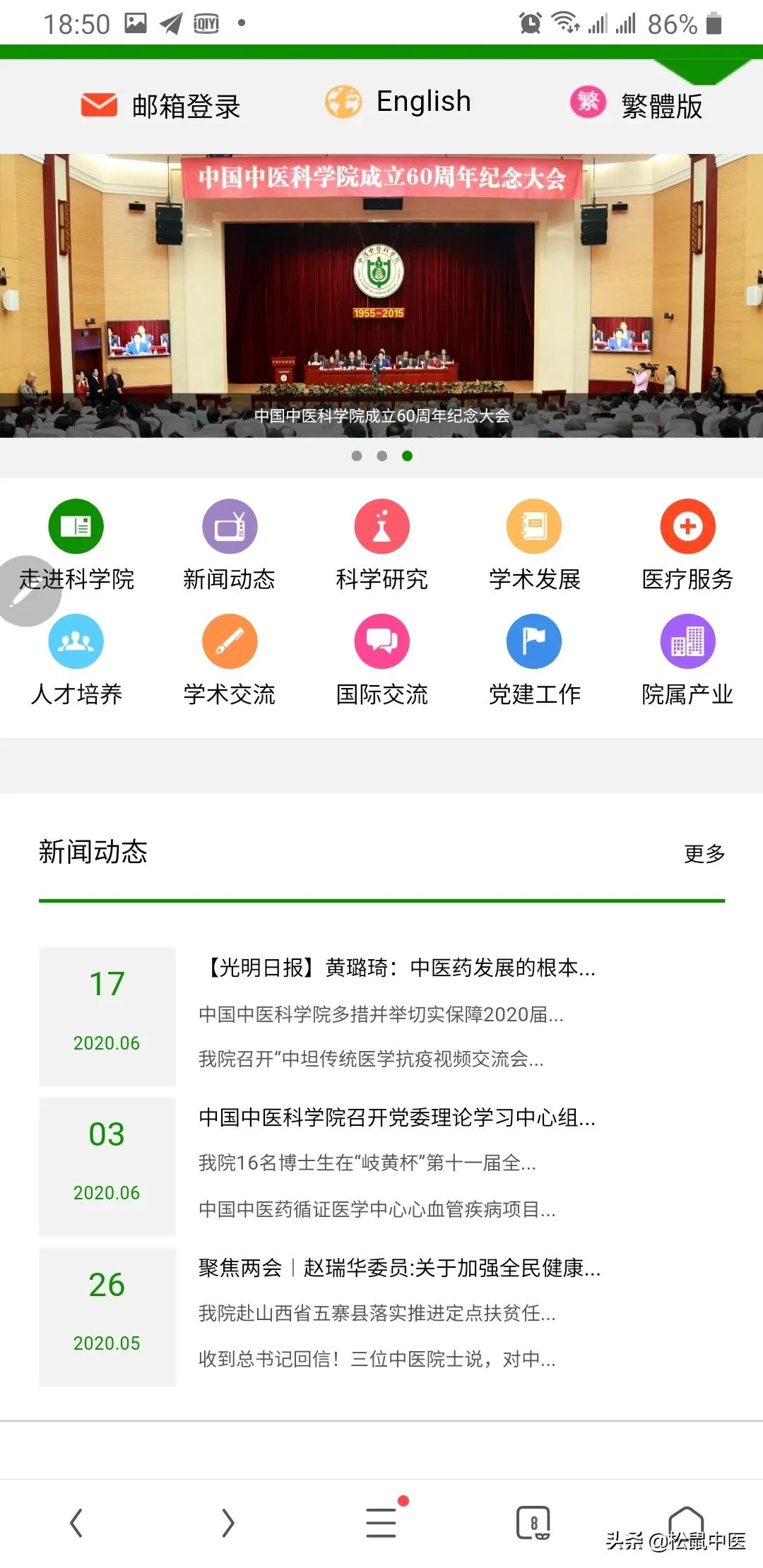Open 聚焦两会 赵瑞华委员 article
763x1568 pixels.
[399, 1269]
